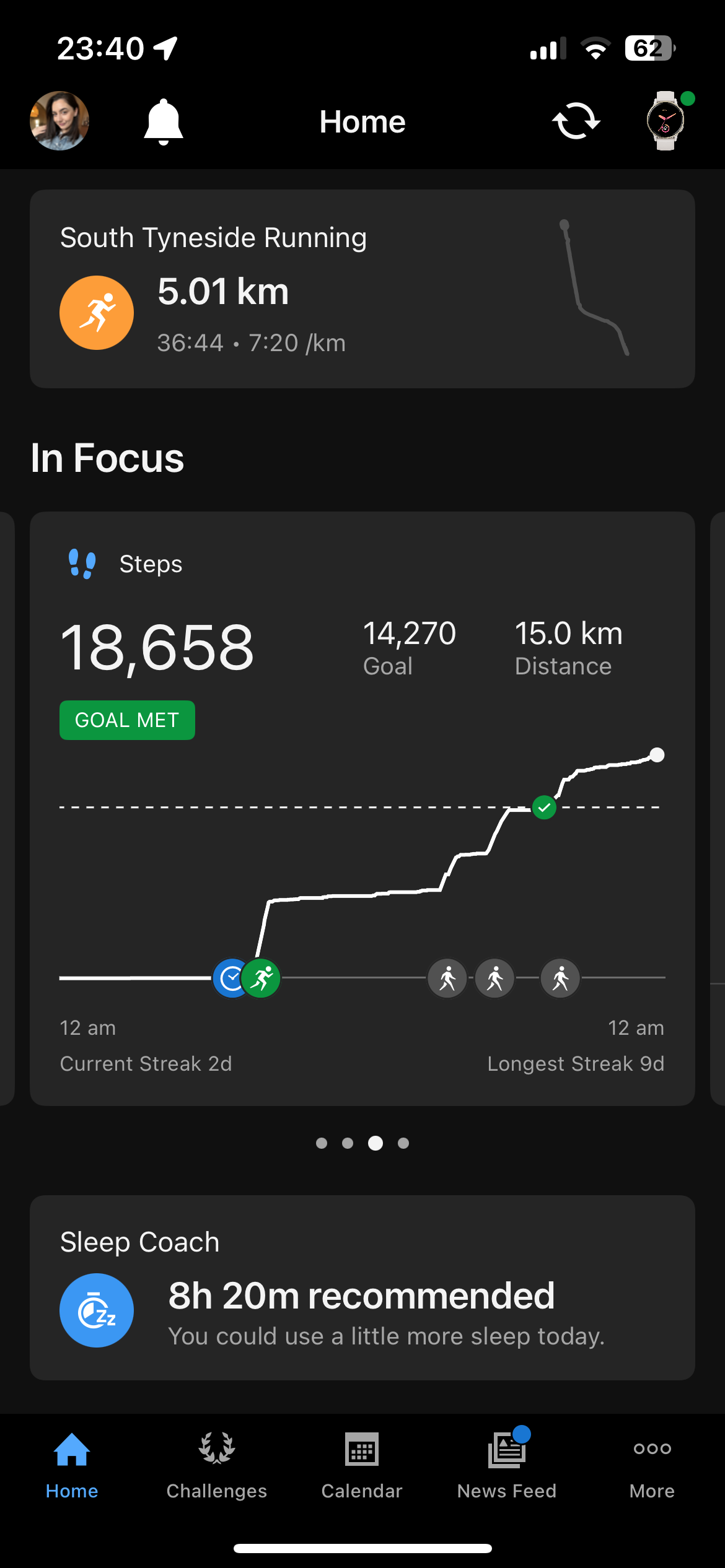Viewport: 725px width, 1568px height.
Task: Open South Tyneside Running activity card
Action: 362,289
